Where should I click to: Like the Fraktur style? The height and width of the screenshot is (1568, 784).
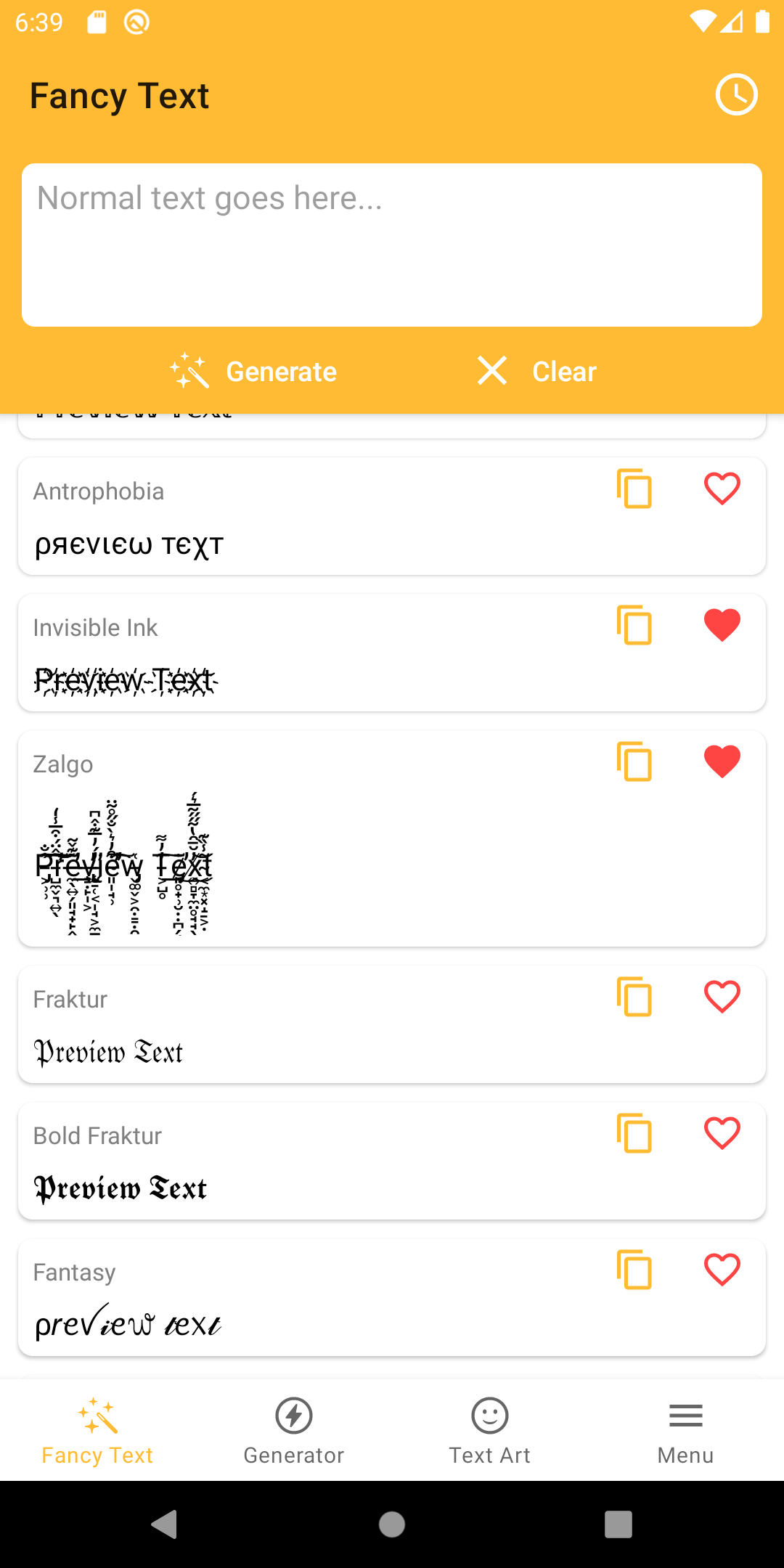point(722,997)
